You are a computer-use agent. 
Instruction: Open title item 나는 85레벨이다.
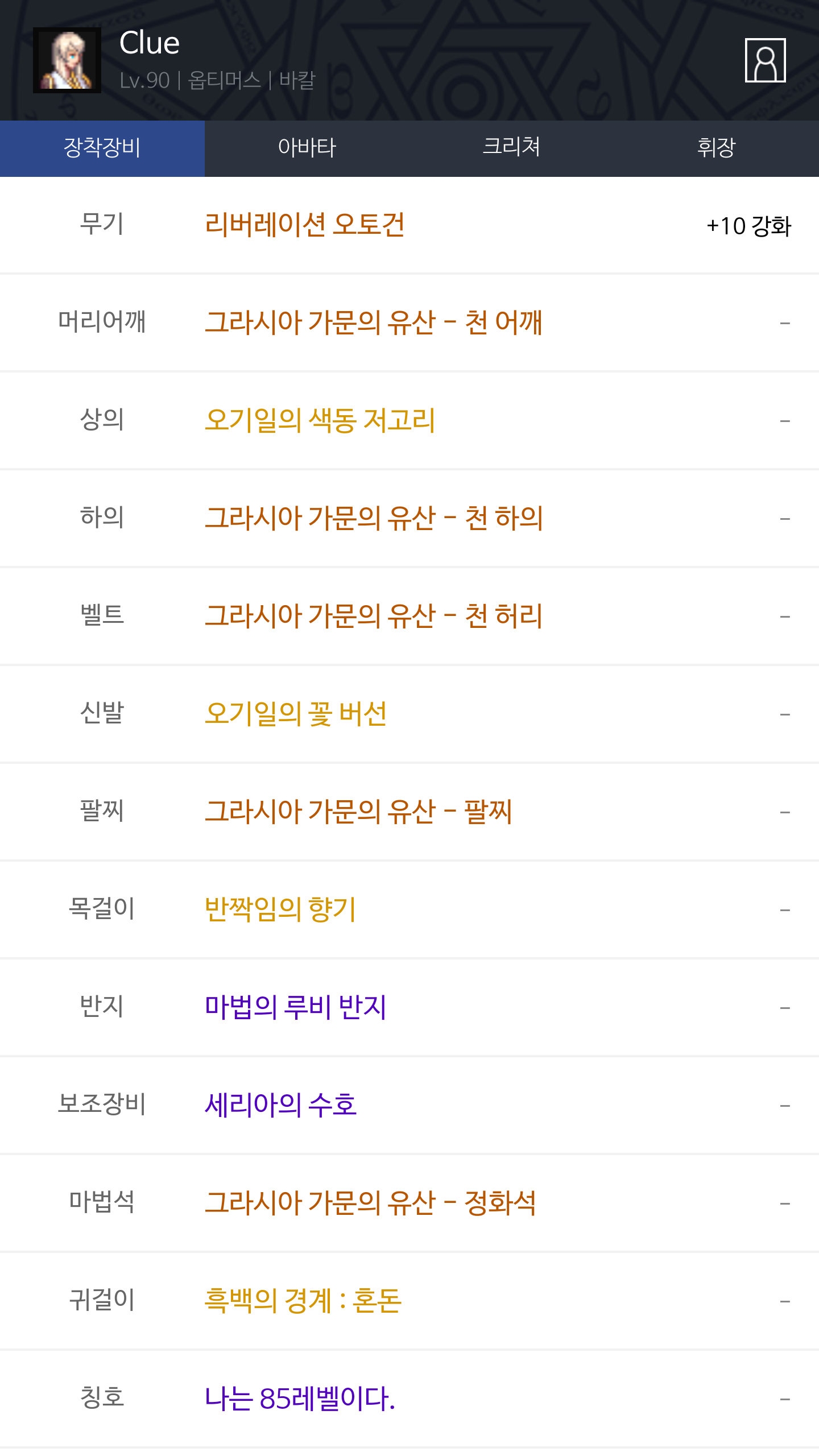(300, 1399)
